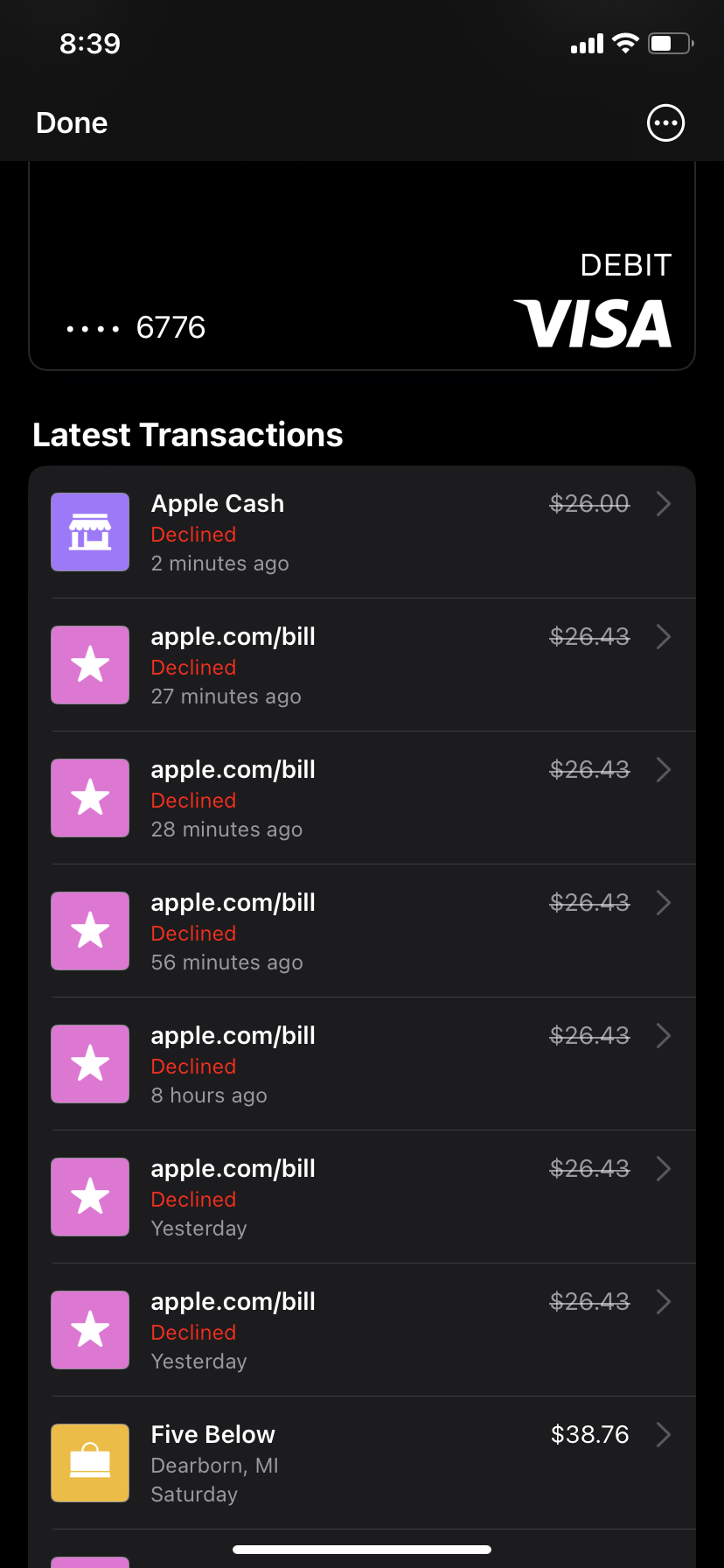This screenshot has height=1568, width=724.
Task: Tap the Visa debit card ending 6776
Action: point(362,266)
